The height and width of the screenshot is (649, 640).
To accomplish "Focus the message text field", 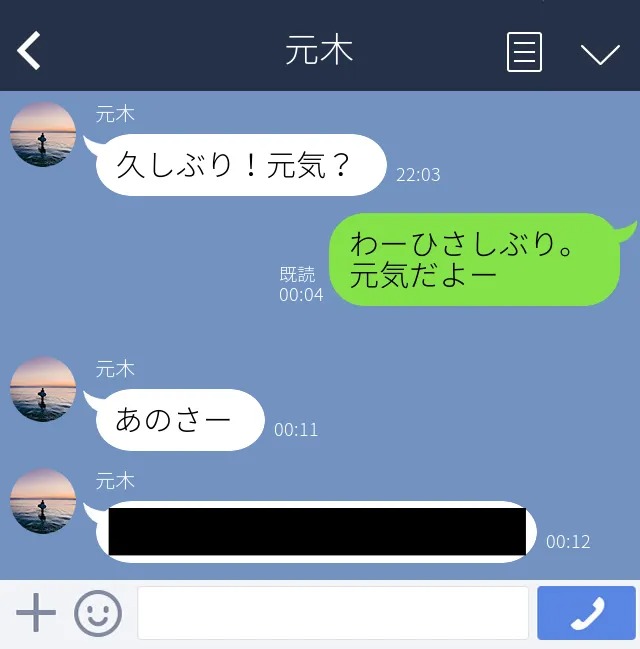I will tap(332, 613).
